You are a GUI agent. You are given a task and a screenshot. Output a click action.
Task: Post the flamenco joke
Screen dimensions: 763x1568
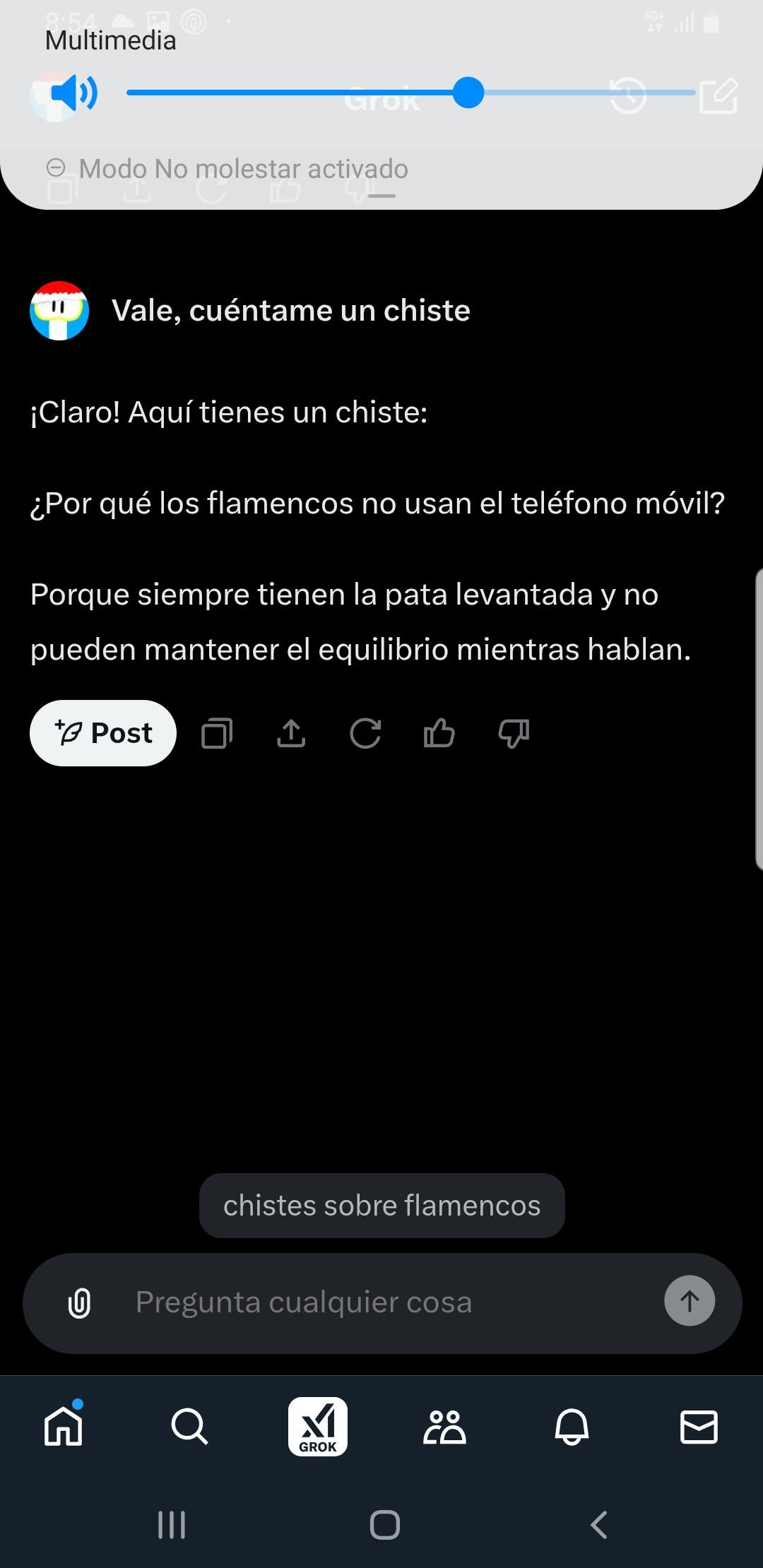tap(103, 732)
